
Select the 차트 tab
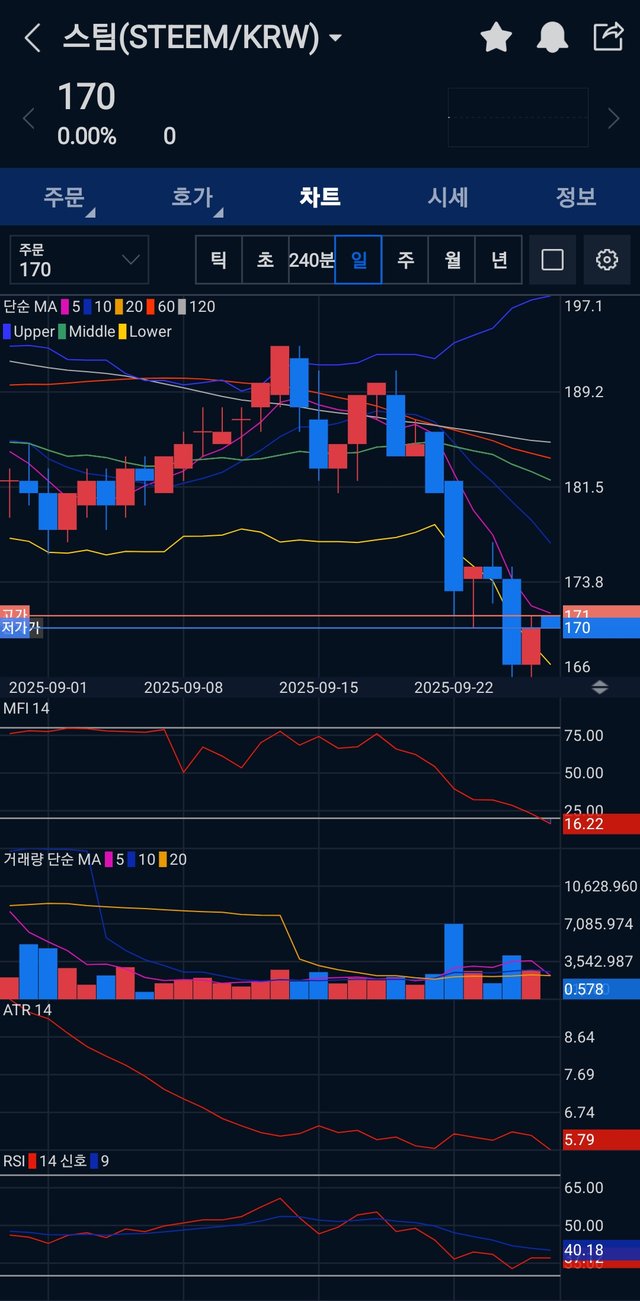point(320,197)
